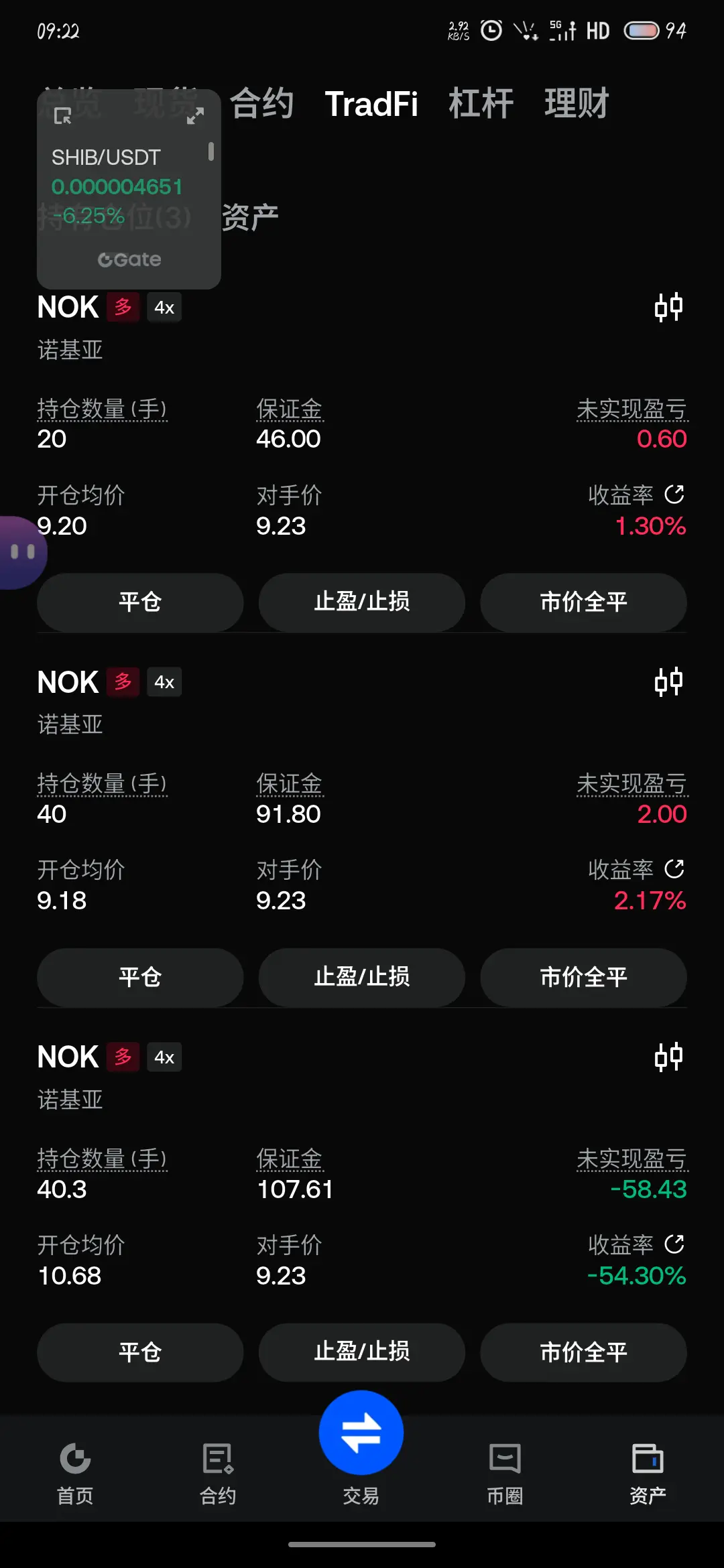
Task: Expand the SHIB/USDT floating window
Action: click(195, 116)
